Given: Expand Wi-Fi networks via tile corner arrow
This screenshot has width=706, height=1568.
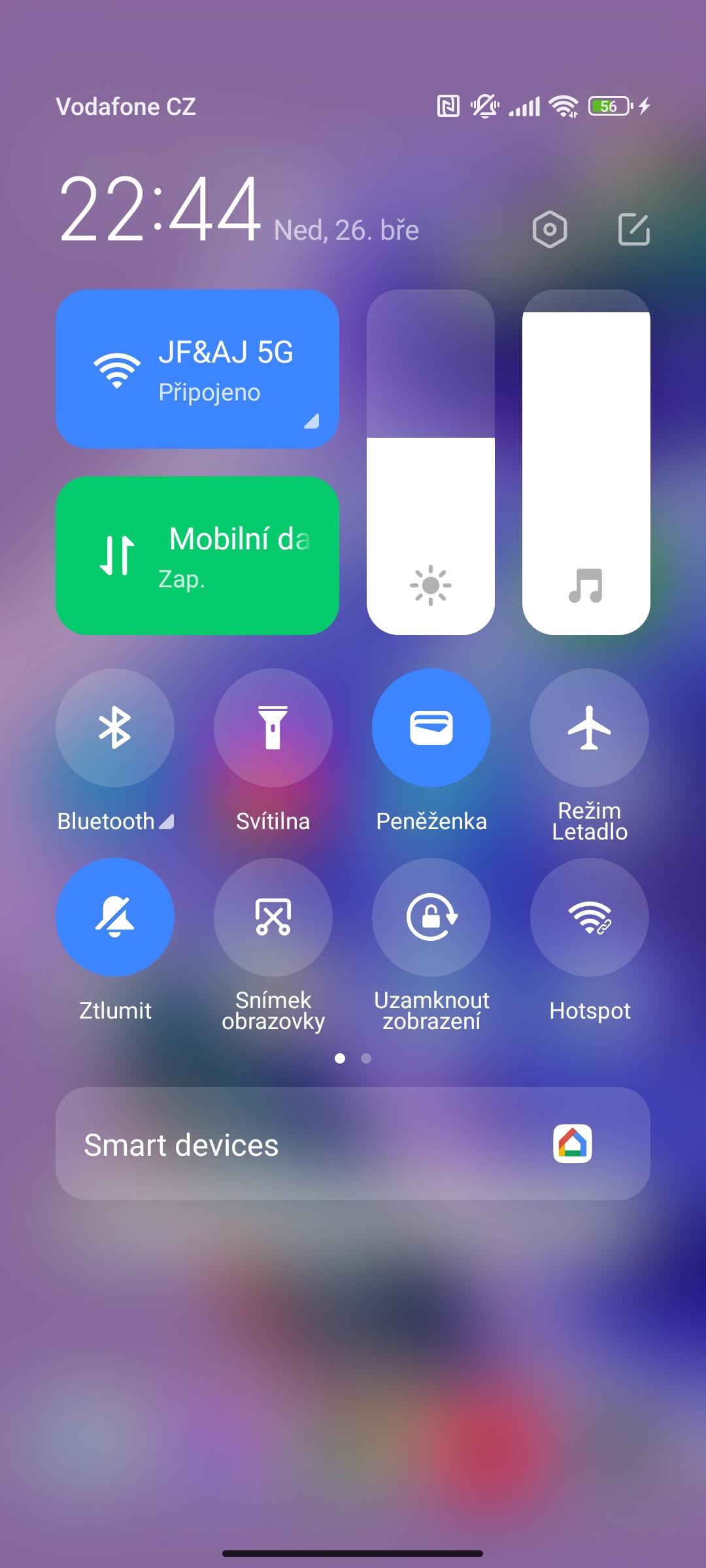Looking at the screenshot, I should click(x=312, y=421).
